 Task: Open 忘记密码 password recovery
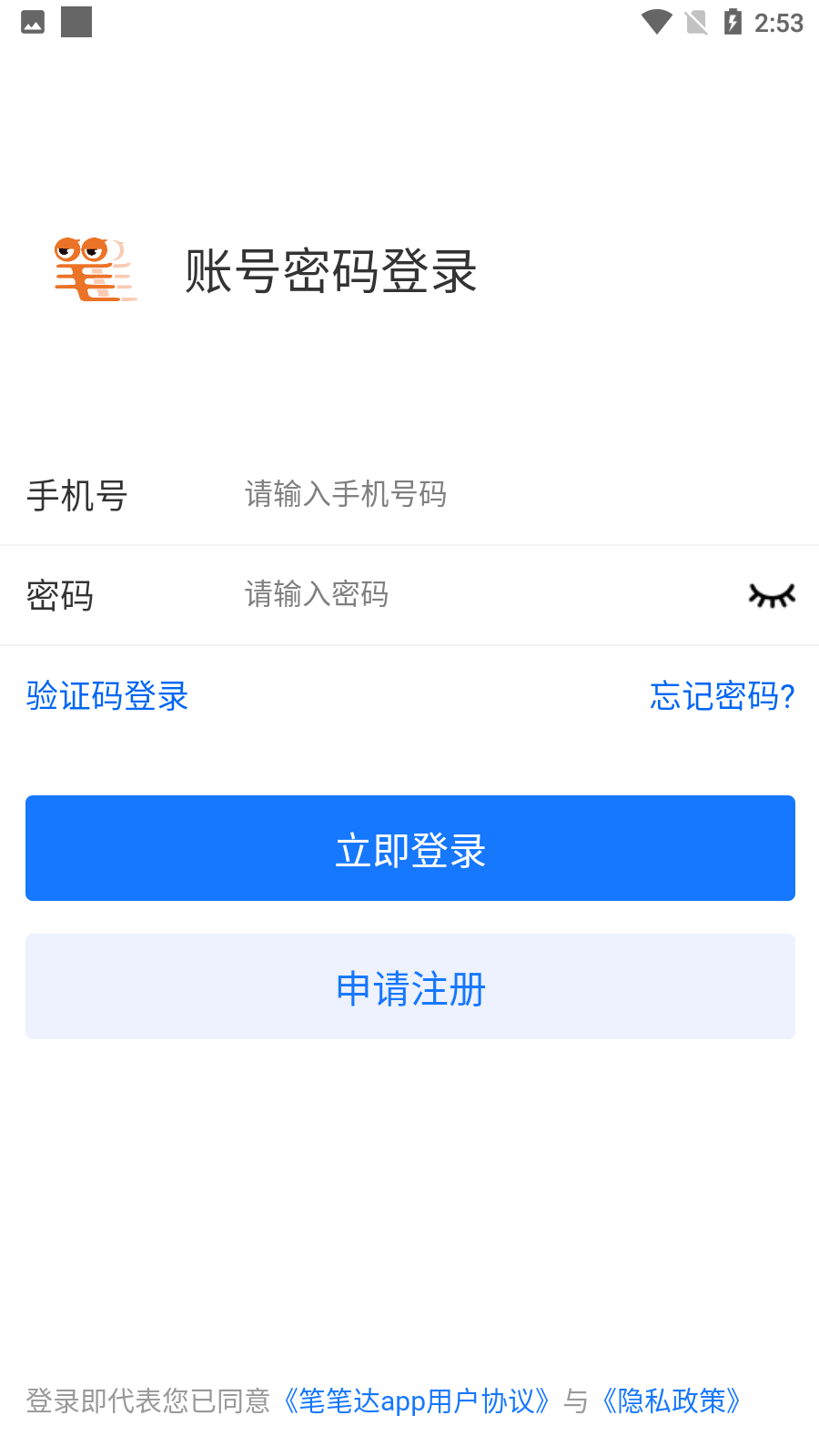(x=721, y=696)
